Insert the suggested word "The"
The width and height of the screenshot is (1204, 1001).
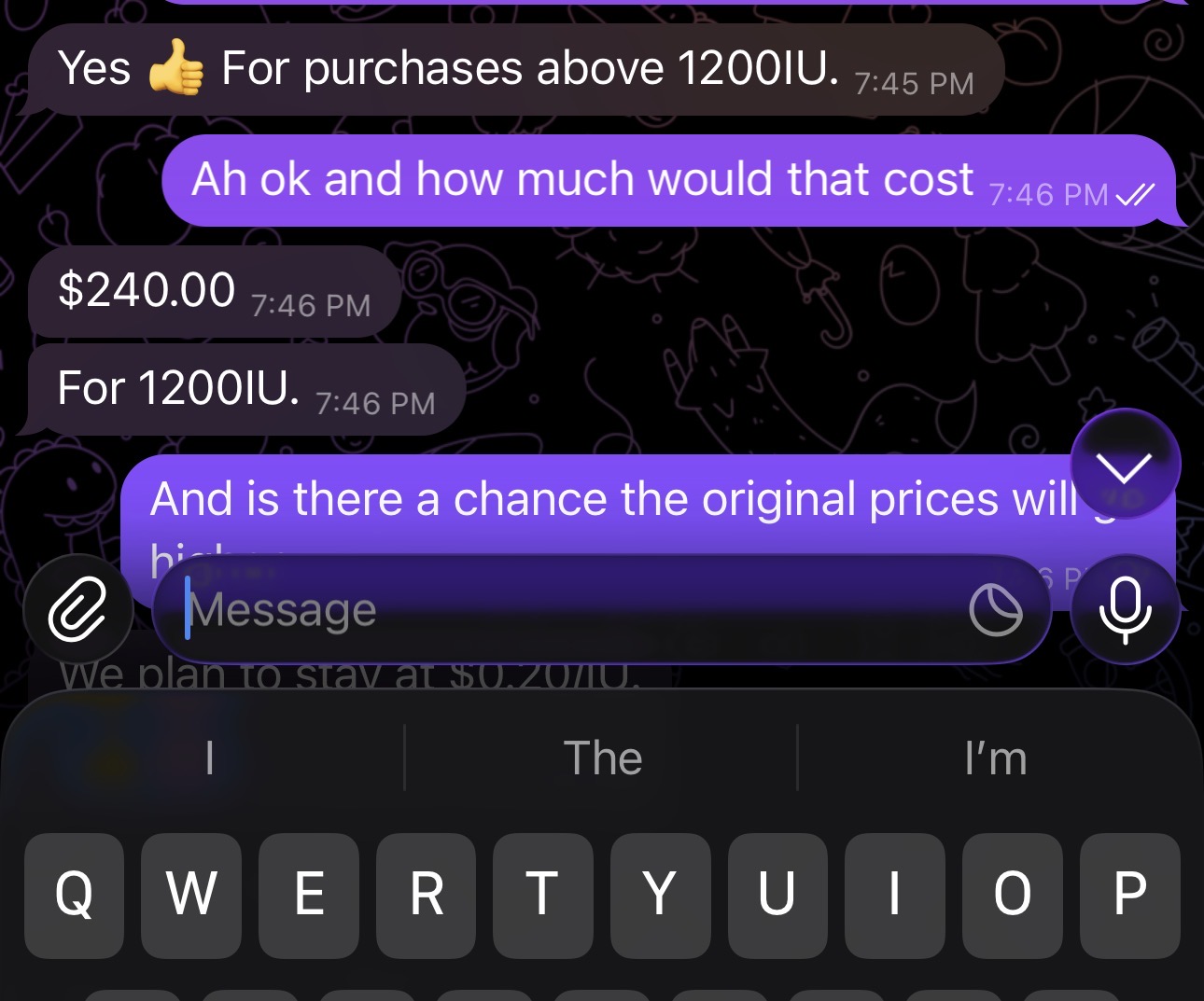click(602, 758)
